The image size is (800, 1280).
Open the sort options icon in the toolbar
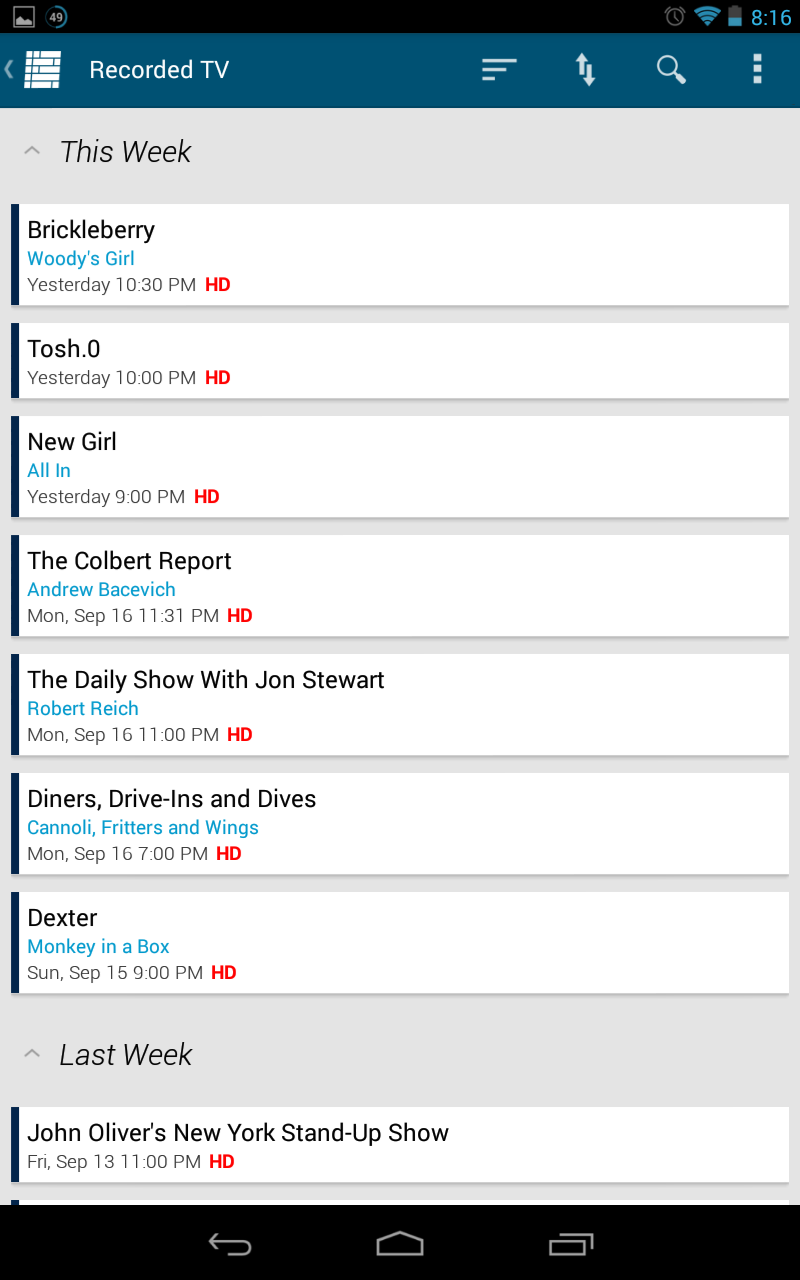click(498, 69)
